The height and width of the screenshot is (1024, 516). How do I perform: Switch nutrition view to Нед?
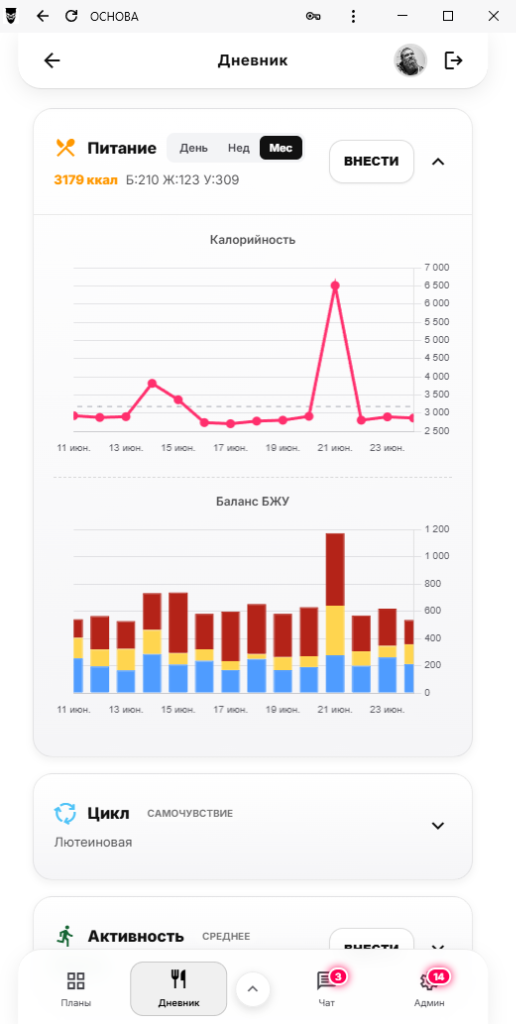click(238, 148)
